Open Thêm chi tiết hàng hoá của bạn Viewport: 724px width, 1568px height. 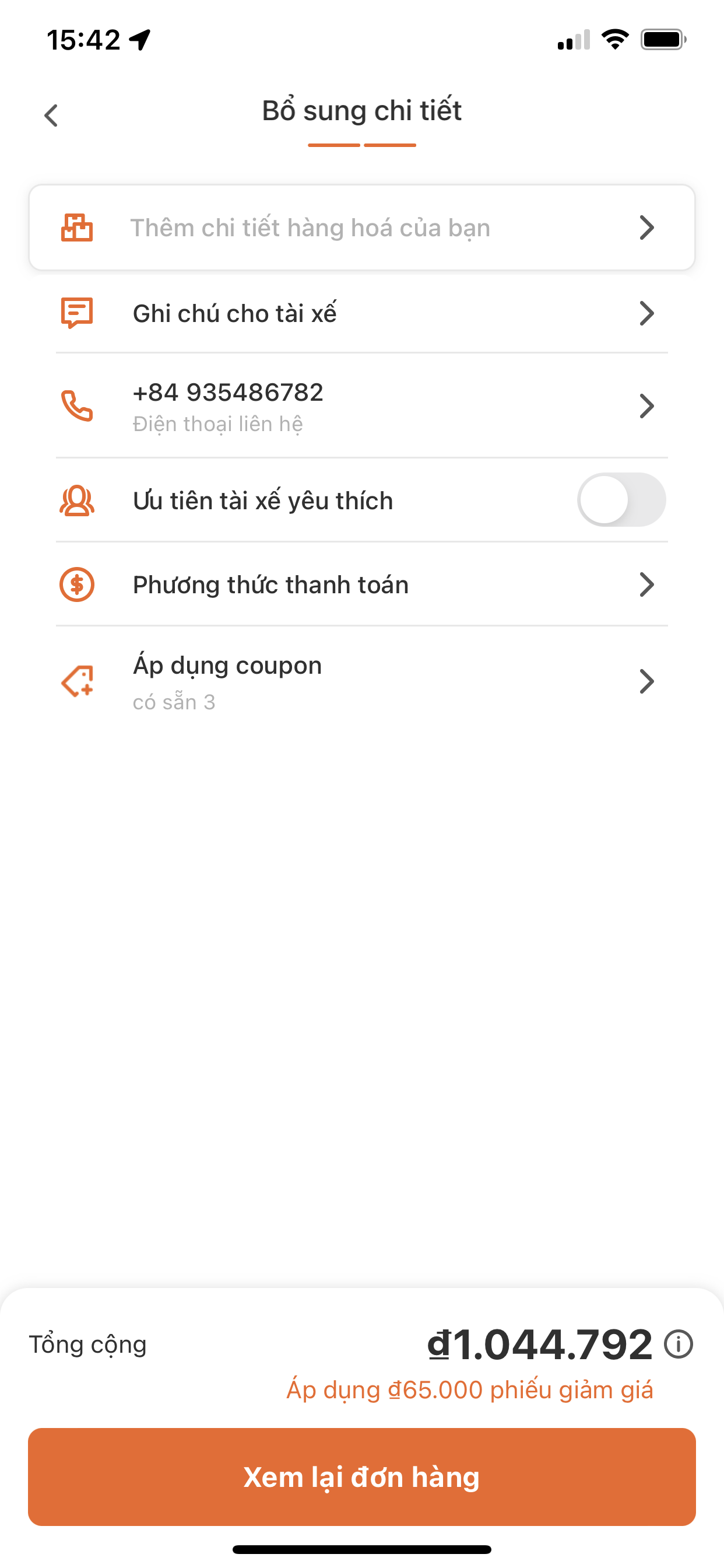pos(362,228)
